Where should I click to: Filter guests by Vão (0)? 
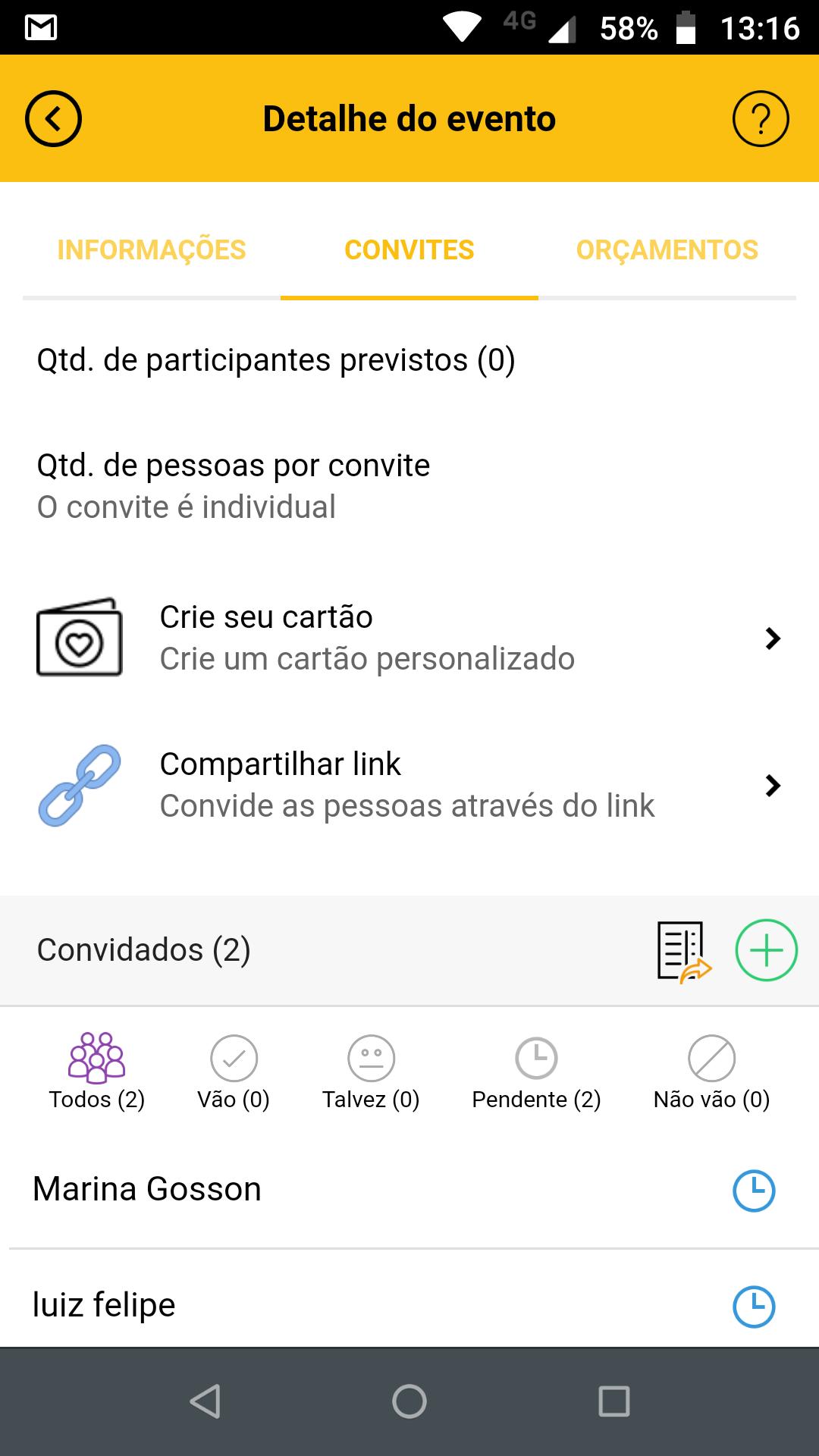(234, 1072)
